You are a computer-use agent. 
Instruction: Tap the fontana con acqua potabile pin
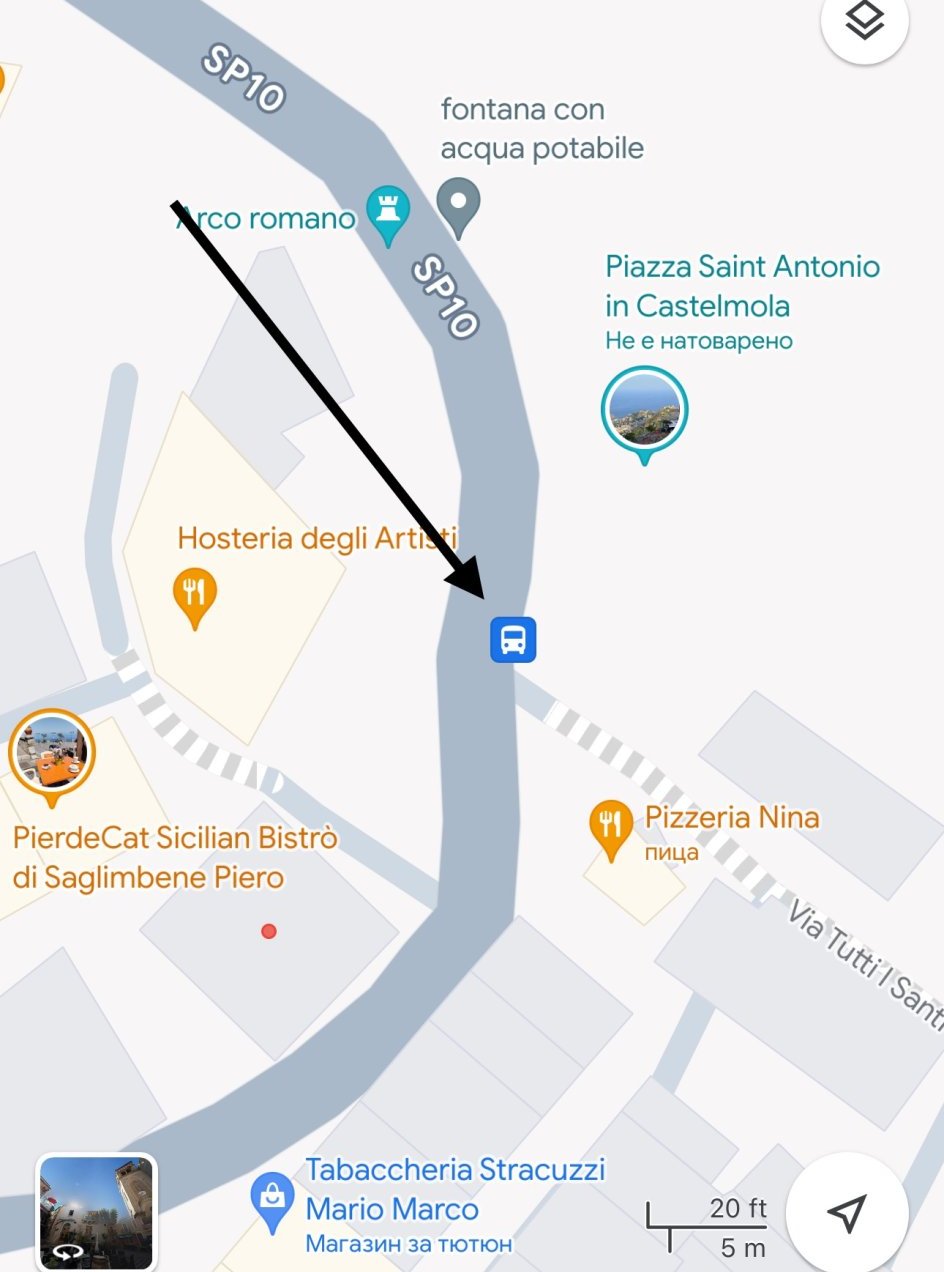click(x=459, y=203)
